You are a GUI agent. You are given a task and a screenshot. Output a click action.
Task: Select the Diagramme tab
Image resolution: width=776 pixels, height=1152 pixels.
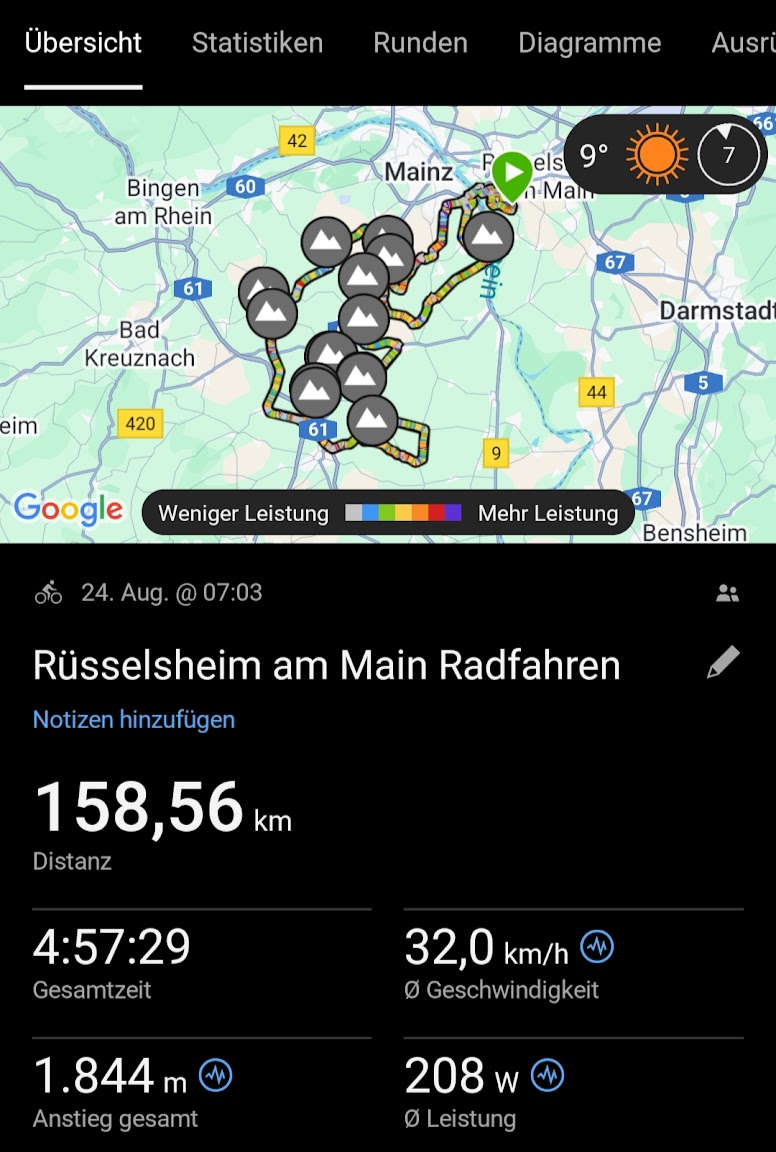click(589, 44)
